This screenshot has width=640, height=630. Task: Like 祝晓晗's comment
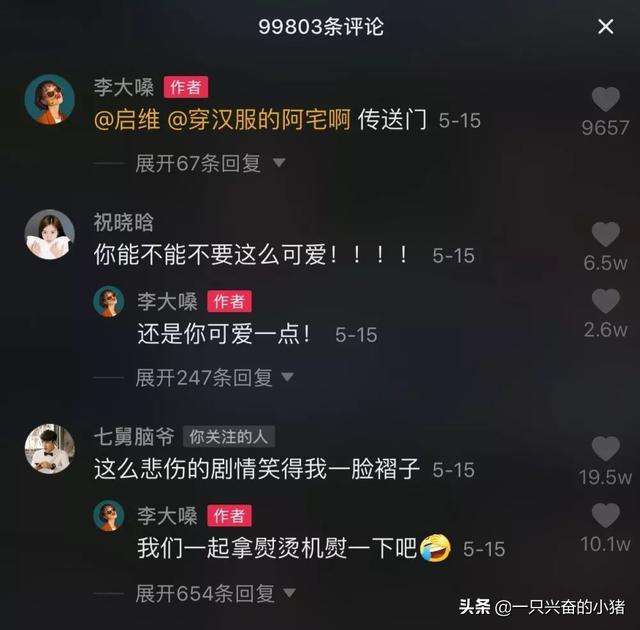(605, 235)
